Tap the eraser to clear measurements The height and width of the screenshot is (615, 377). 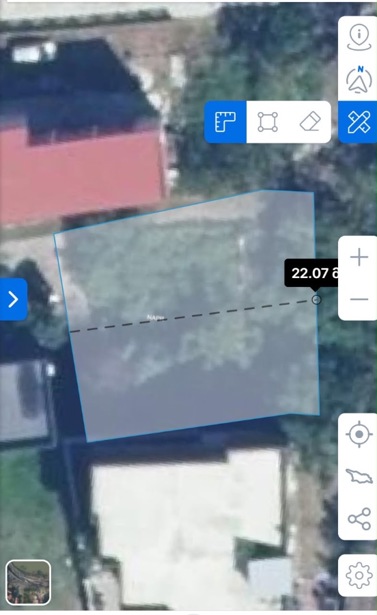[310, 122]
